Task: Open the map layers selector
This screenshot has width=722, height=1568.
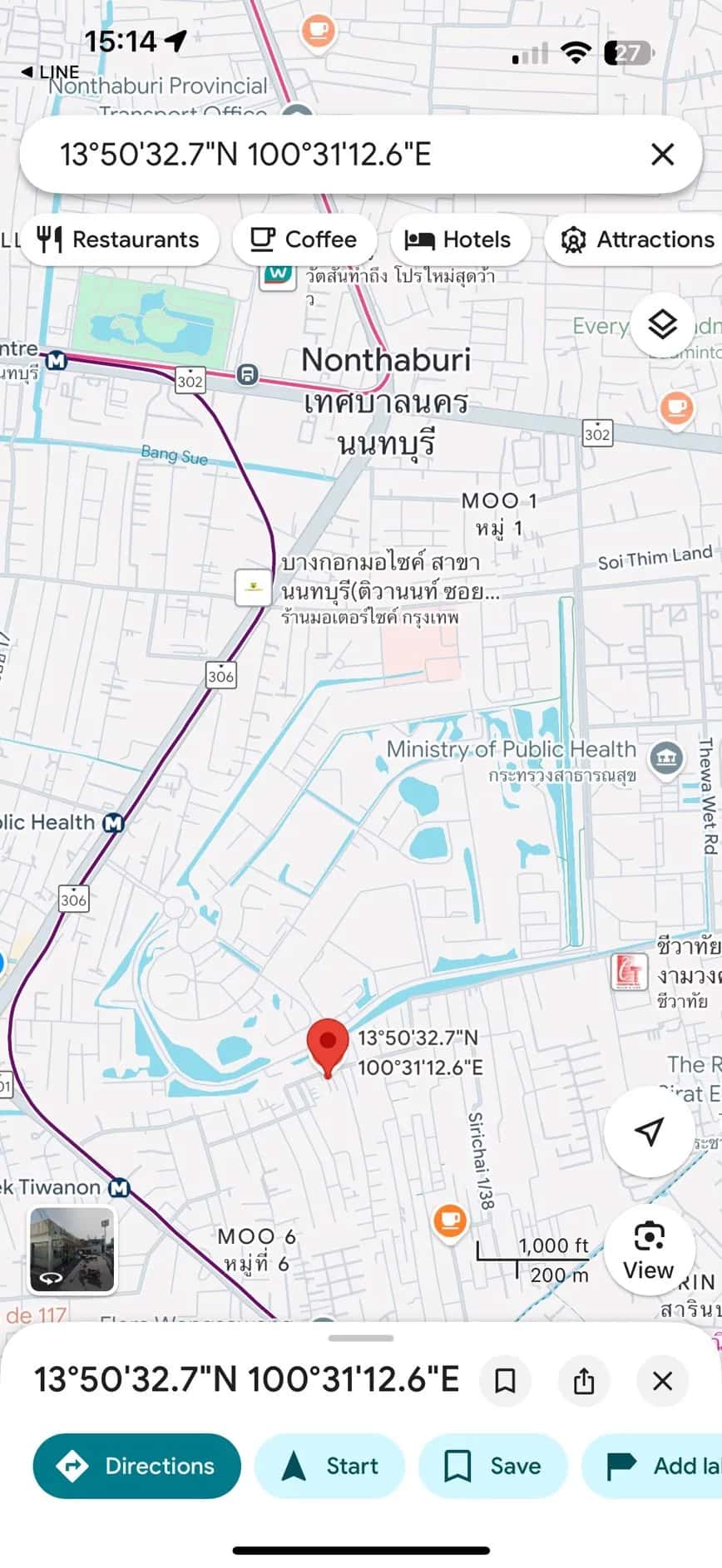Action: (662, 324)
